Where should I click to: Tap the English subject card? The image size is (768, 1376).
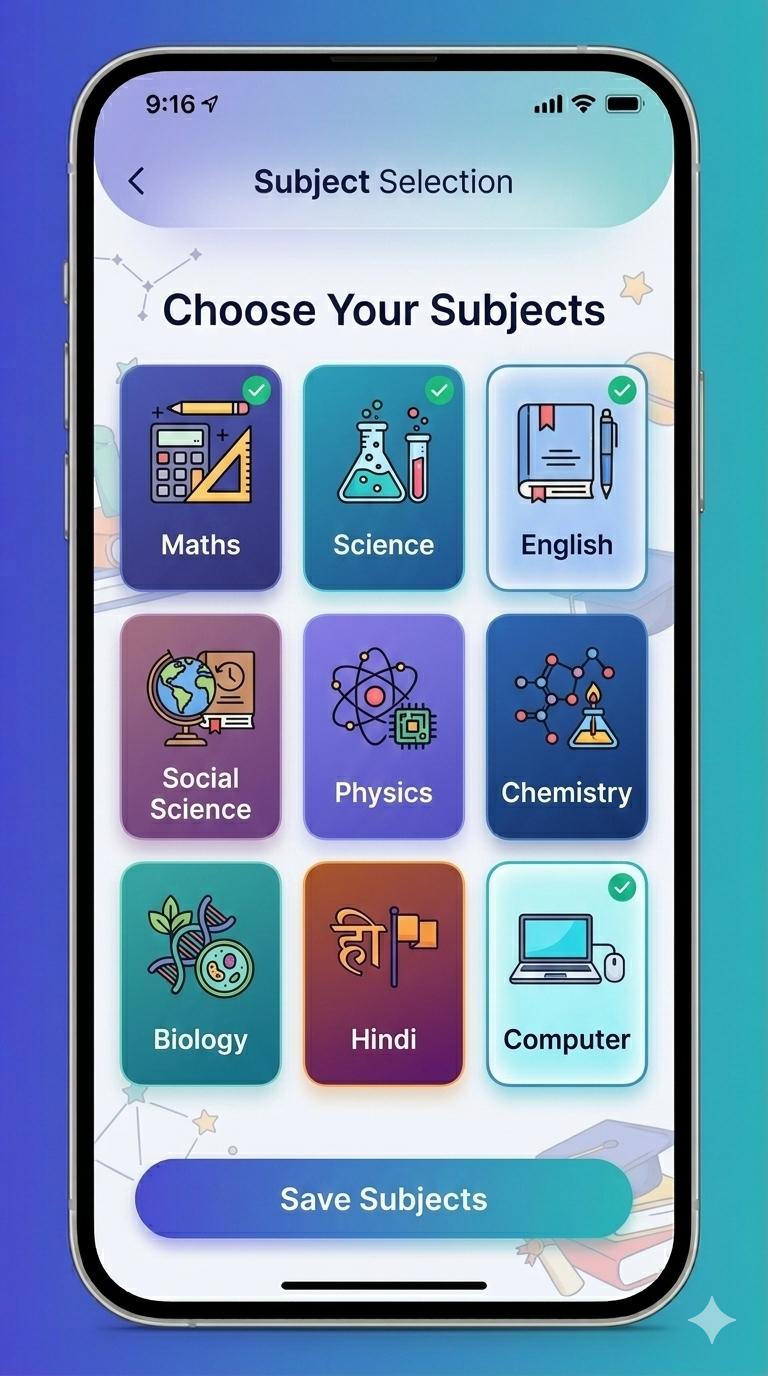pos(567,478)
